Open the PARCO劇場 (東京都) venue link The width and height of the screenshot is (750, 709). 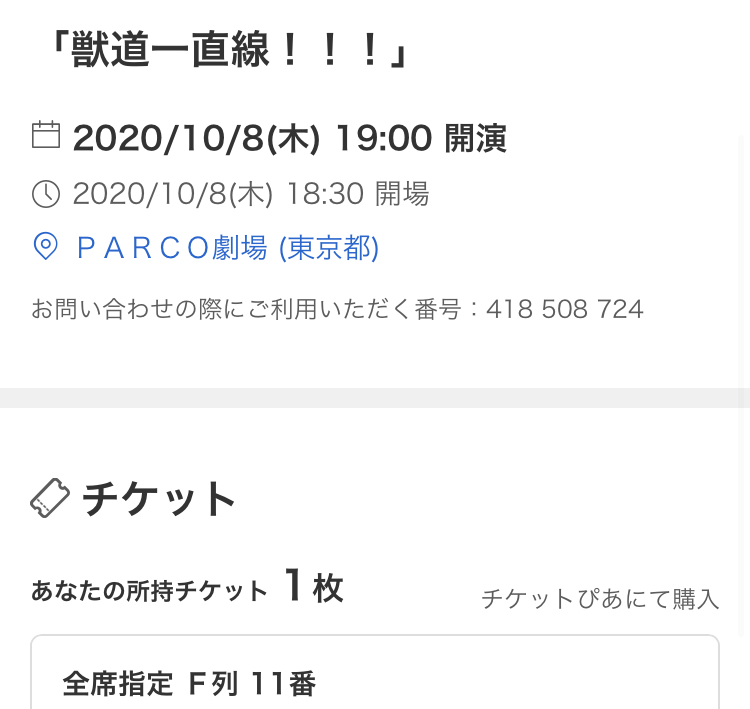pos(227,248)
